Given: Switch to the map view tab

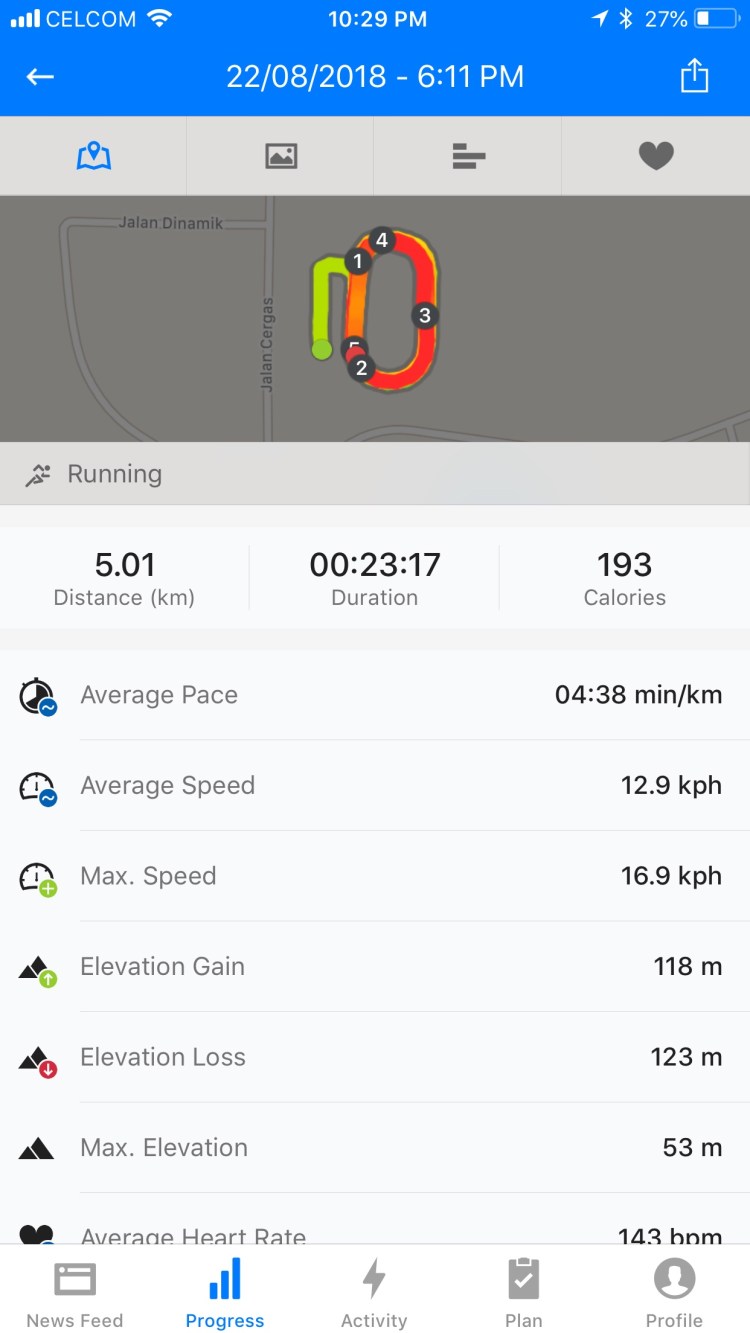Looking at the screenshot, I should [94, 156].
